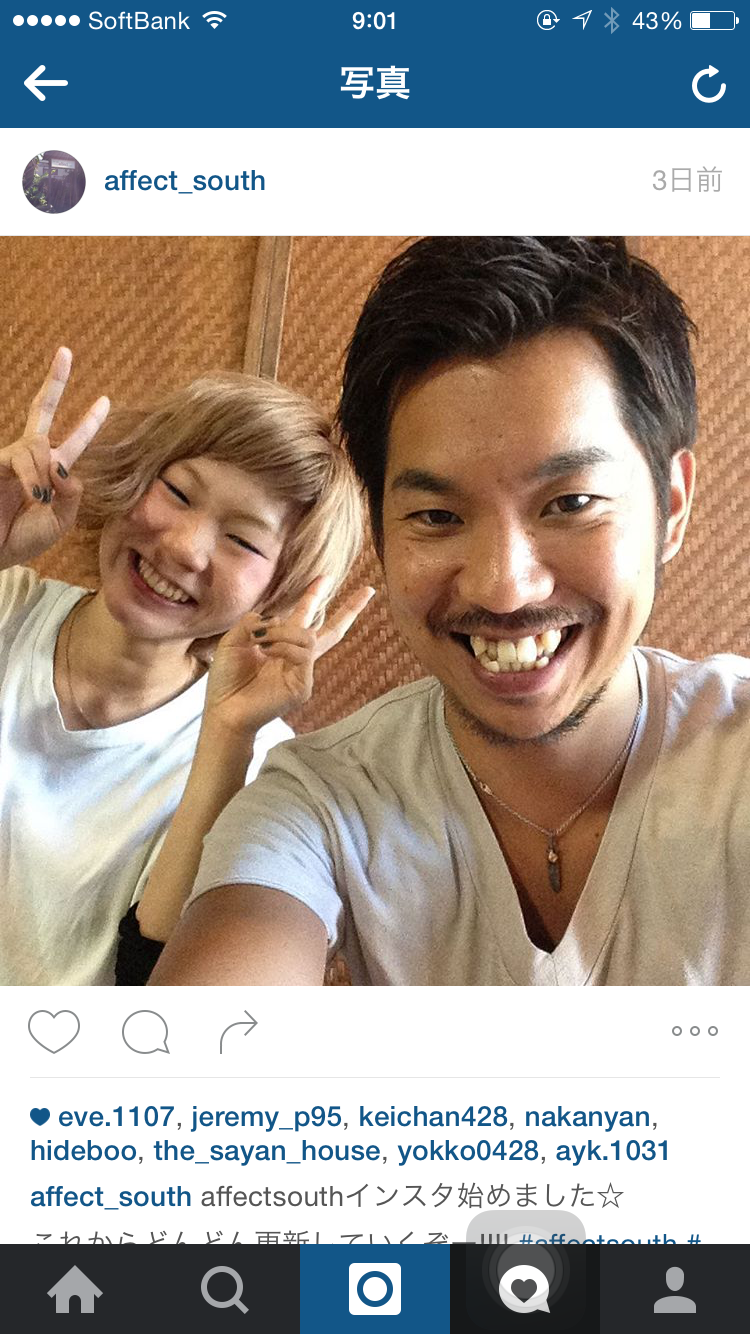Image resolution: width=750 pixels, height=1334 pixels.
Task: Switch to the Home tab
Action: 75,1290
